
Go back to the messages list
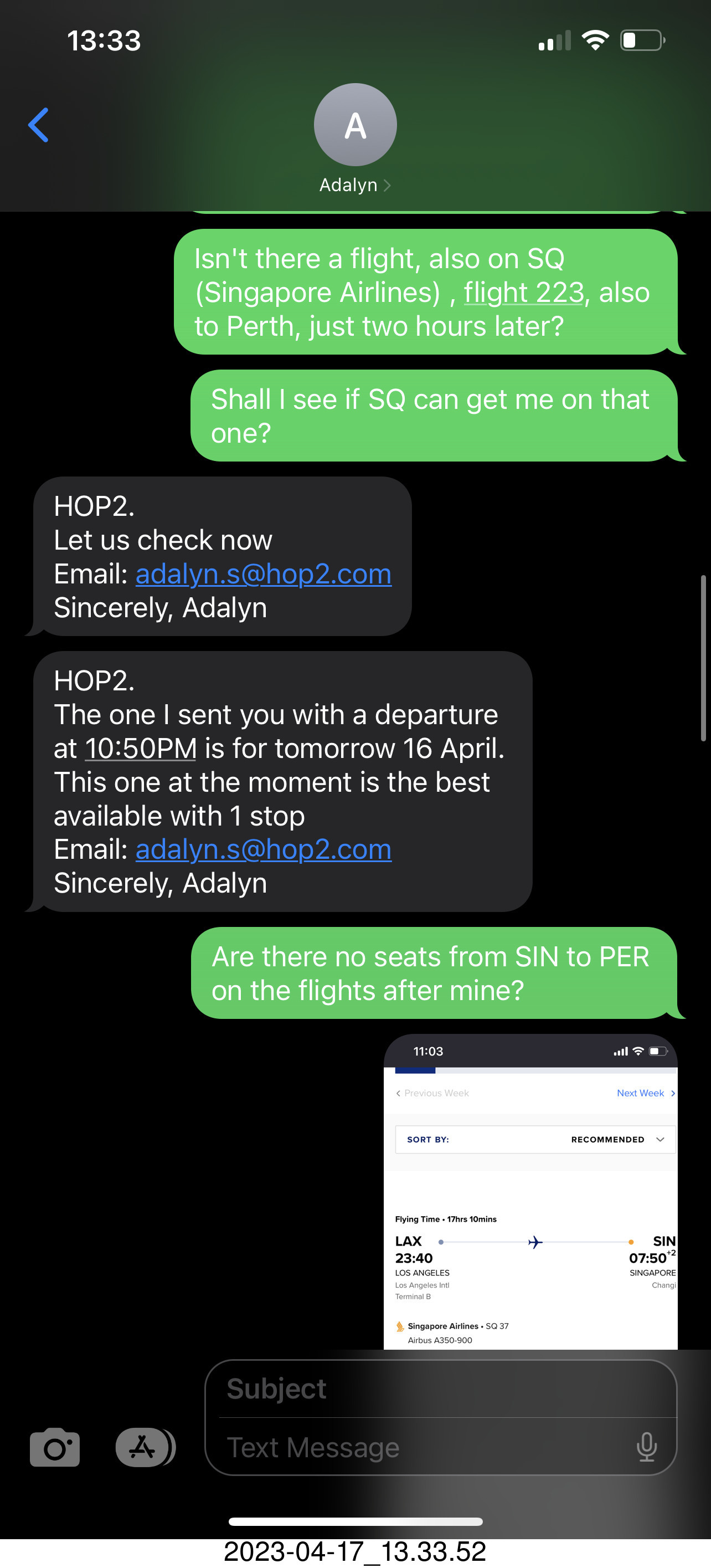[x=38, y=125]
